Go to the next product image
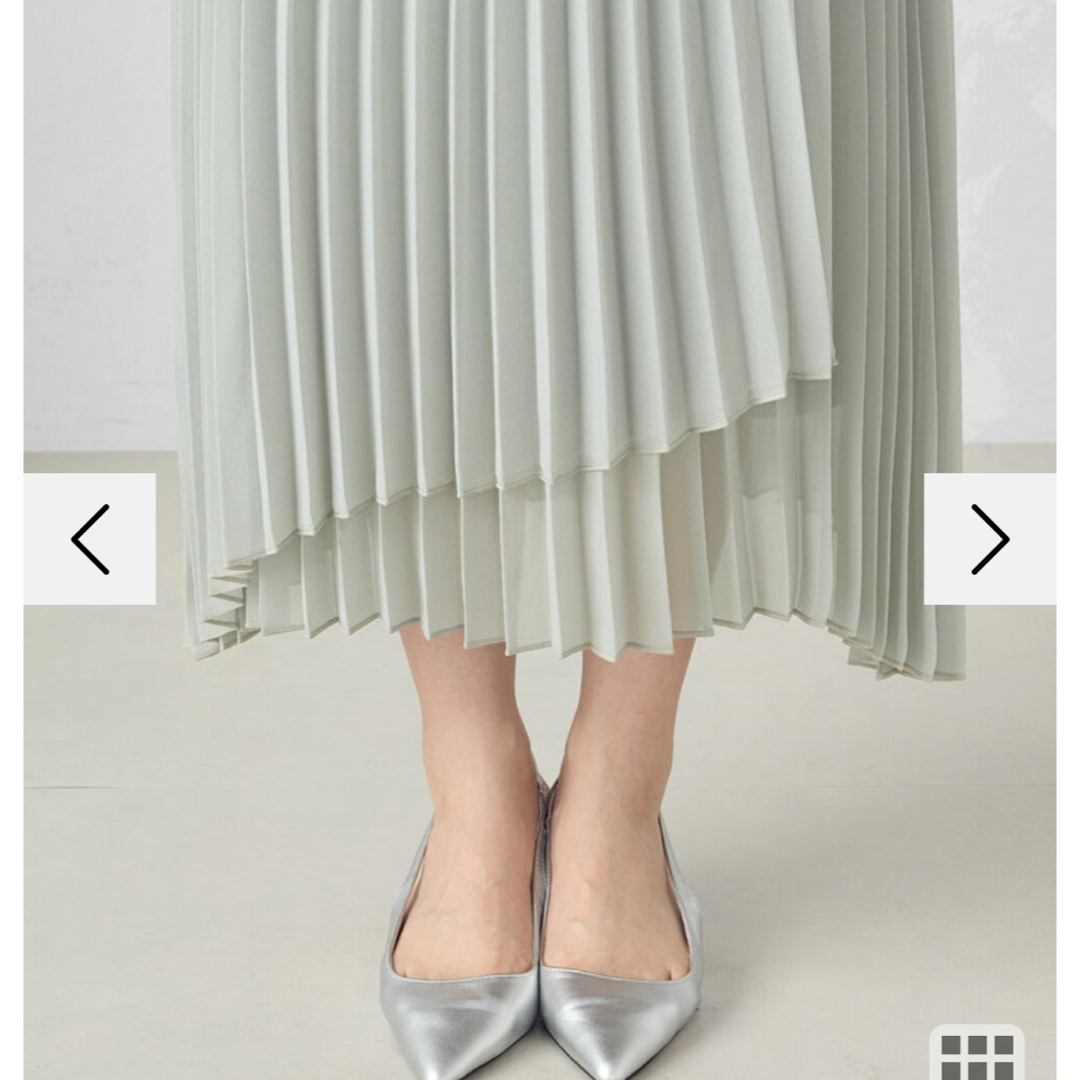The image size is (1080, 1080). click(x=989, y=539)
